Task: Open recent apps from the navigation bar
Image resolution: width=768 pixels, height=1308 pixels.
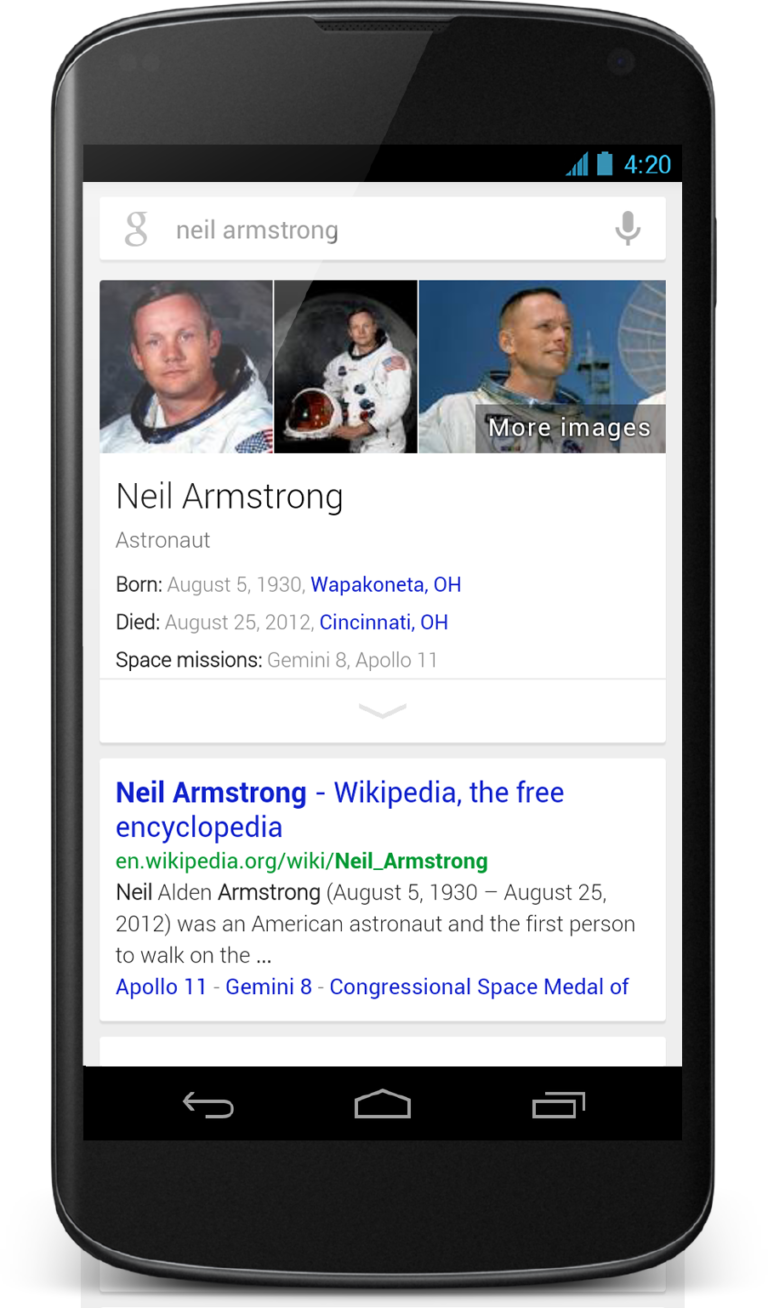Action: pos(558,1104)
